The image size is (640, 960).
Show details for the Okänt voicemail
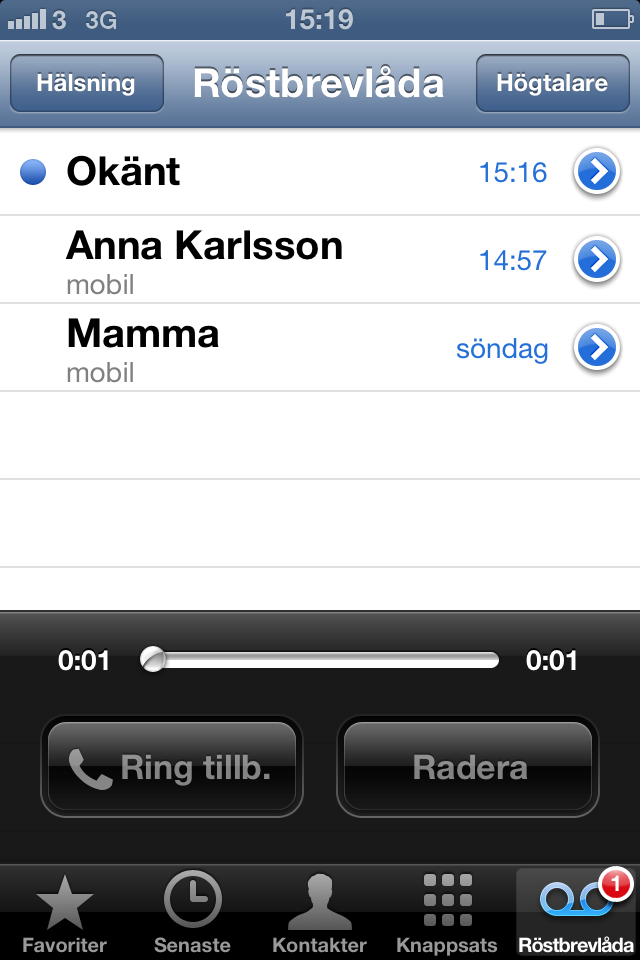[x=596, y=173]
